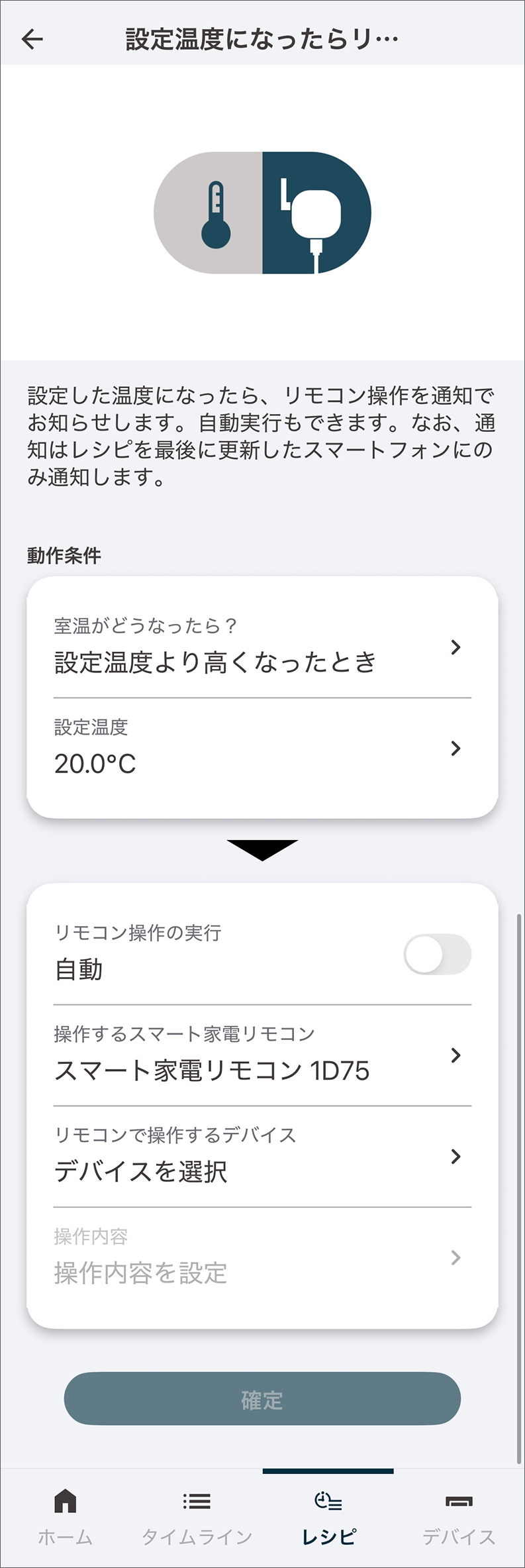This screenshot has width=525, height=1568.
Task: Toggle automatic remote operation execution
Action: coord(439,954)
